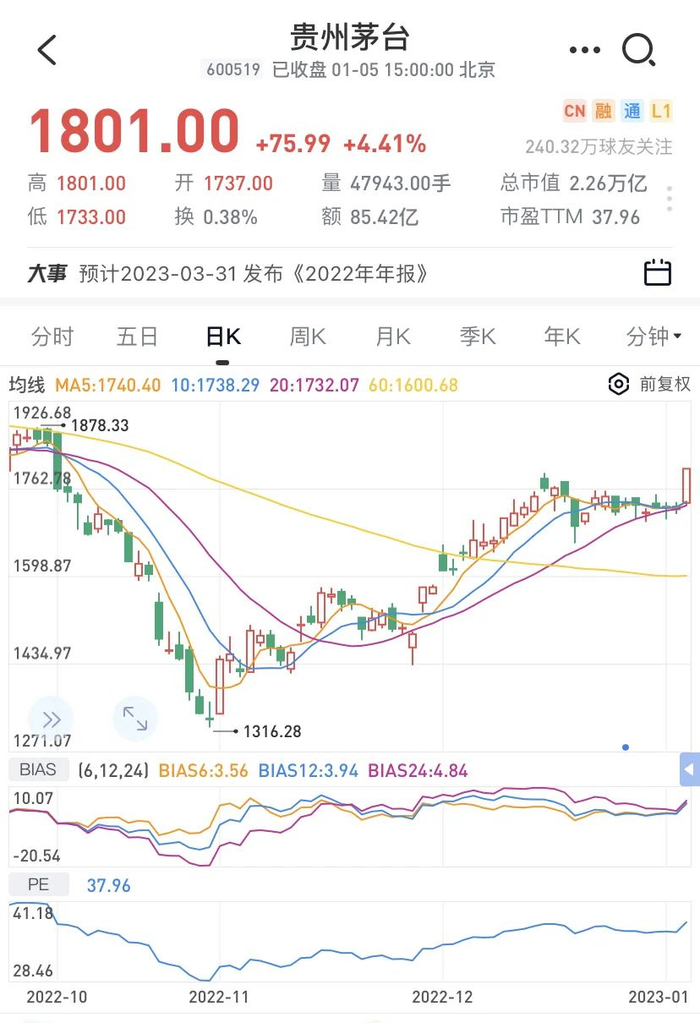700x1023 pixels.
Task: Search stocks with the magnifier icon
Action: coord(638,49)
